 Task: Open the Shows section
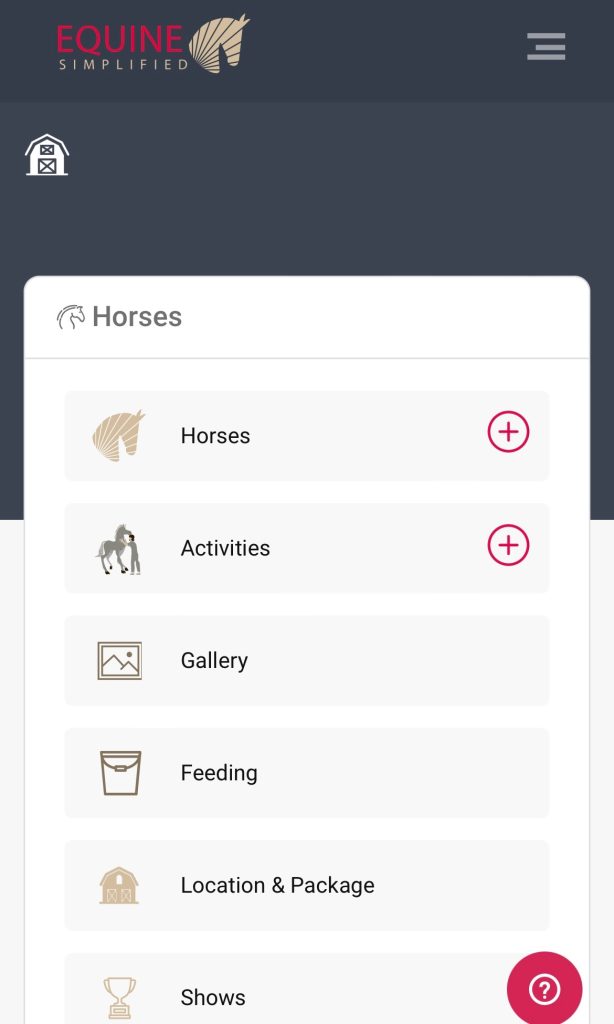306,989
